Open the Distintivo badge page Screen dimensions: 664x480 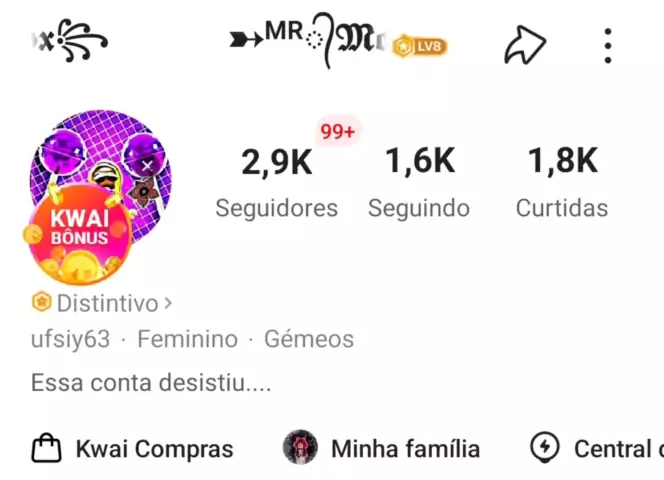pyautogui.click(x=103, y=302)
